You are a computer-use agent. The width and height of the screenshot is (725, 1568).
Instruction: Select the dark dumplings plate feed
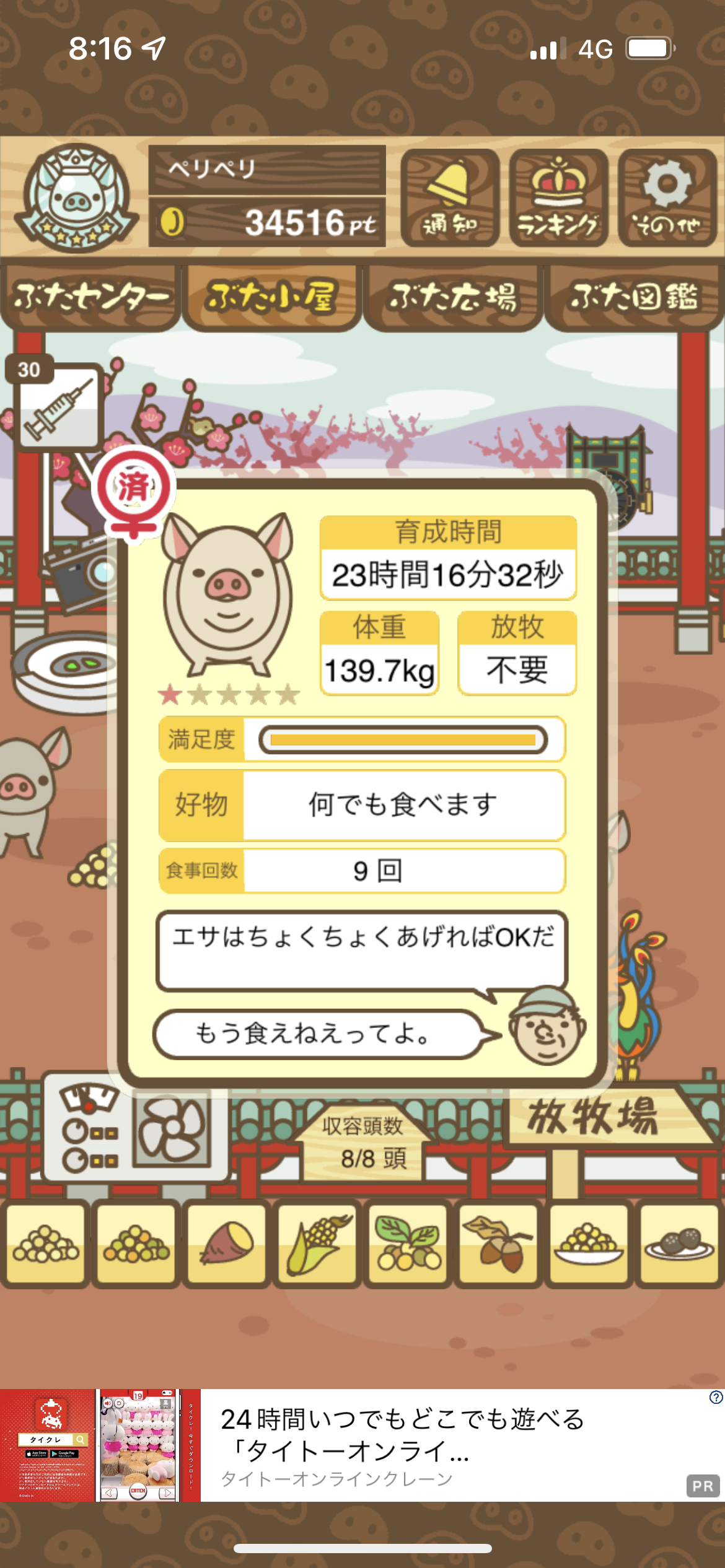point(680,1244)
